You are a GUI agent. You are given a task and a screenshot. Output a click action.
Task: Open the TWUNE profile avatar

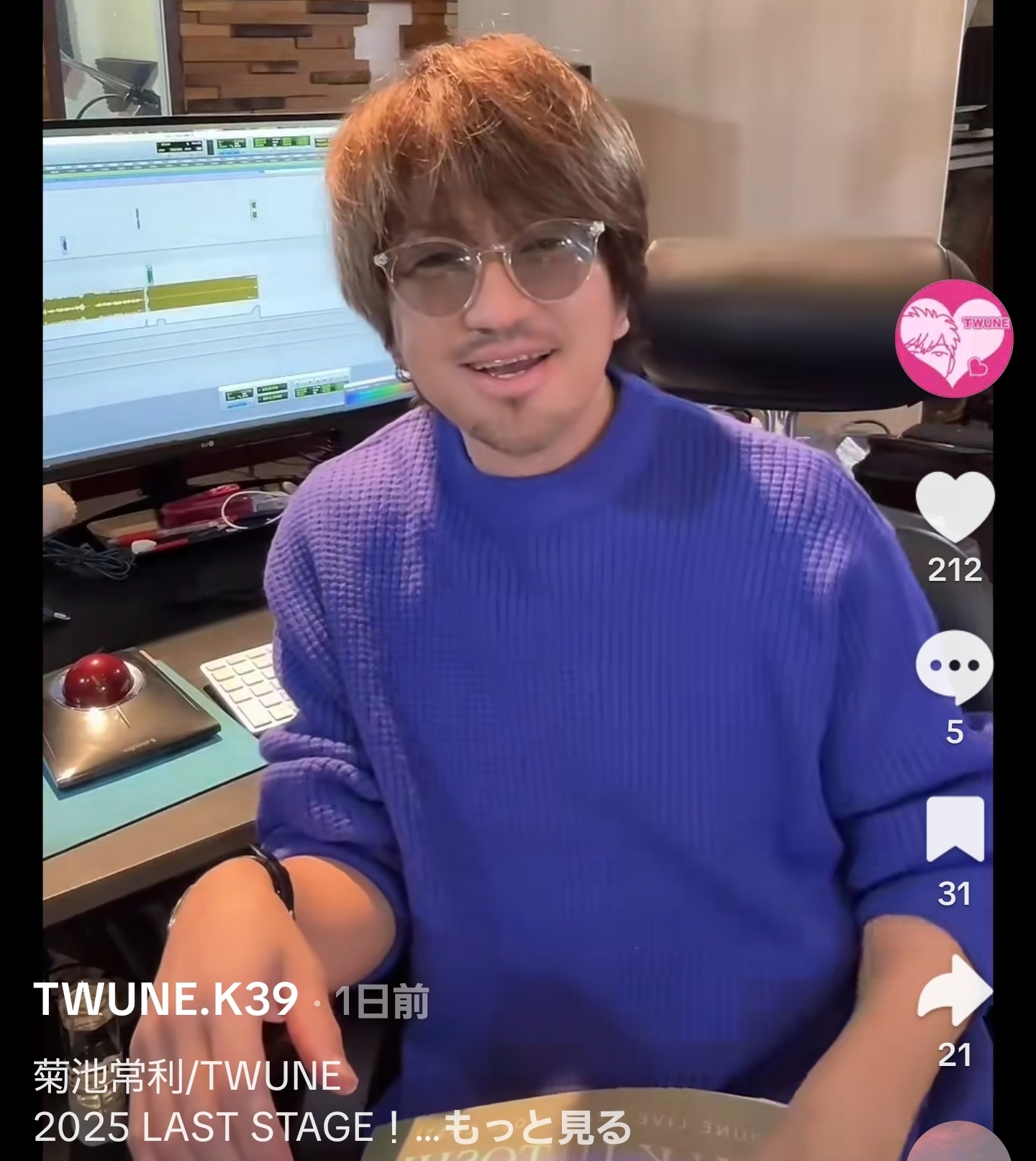[x=953, y=338]
